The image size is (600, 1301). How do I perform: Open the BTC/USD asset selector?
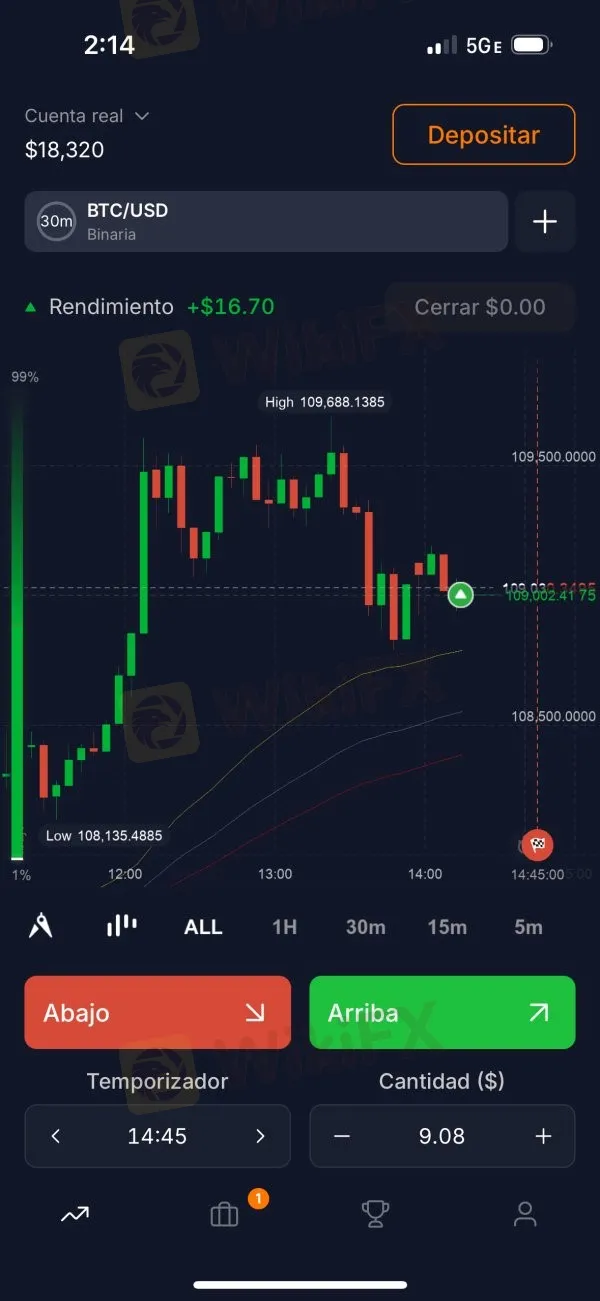point(265,221)
